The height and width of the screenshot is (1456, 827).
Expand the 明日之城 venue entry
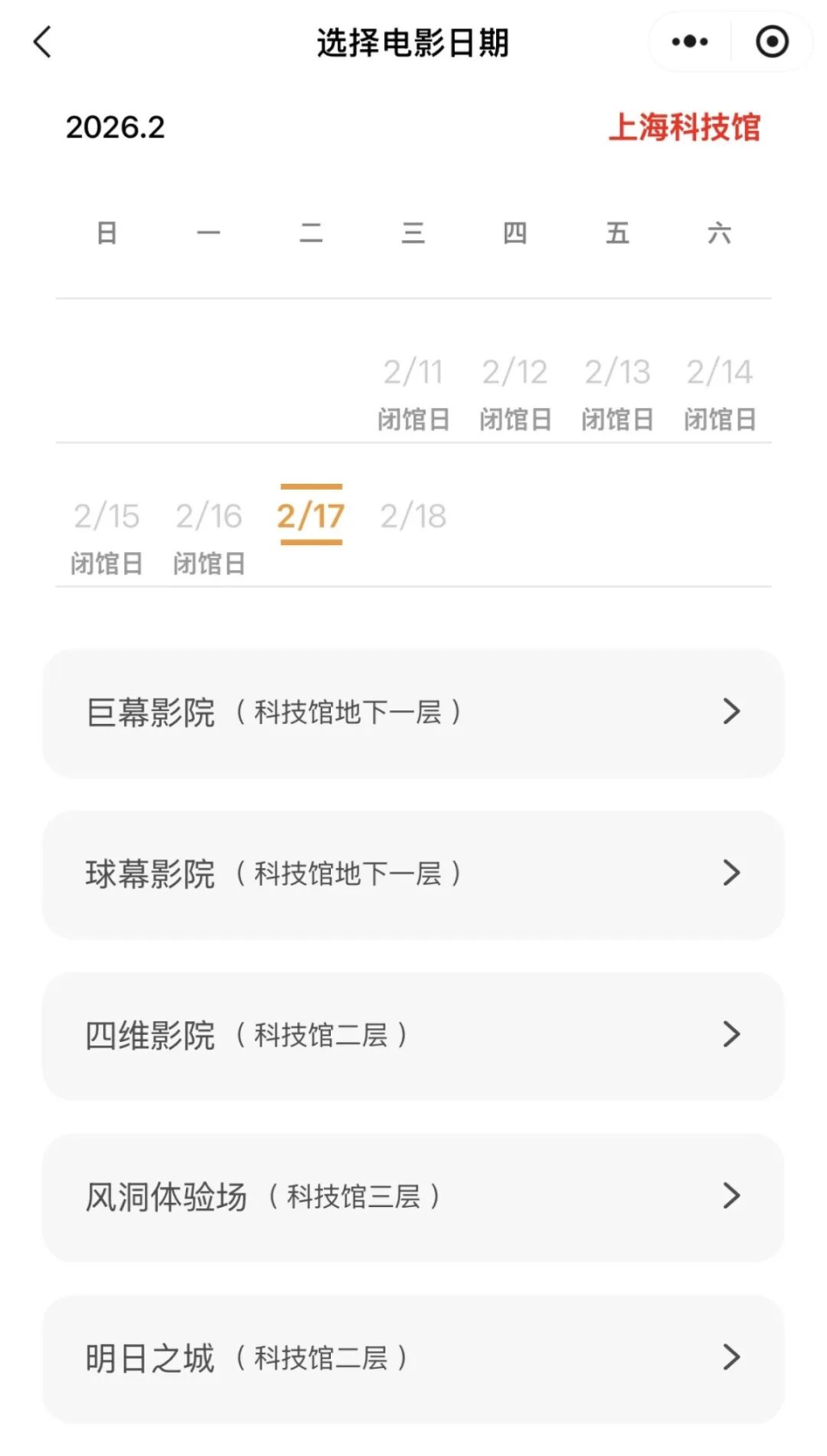tap(413, 1358)
